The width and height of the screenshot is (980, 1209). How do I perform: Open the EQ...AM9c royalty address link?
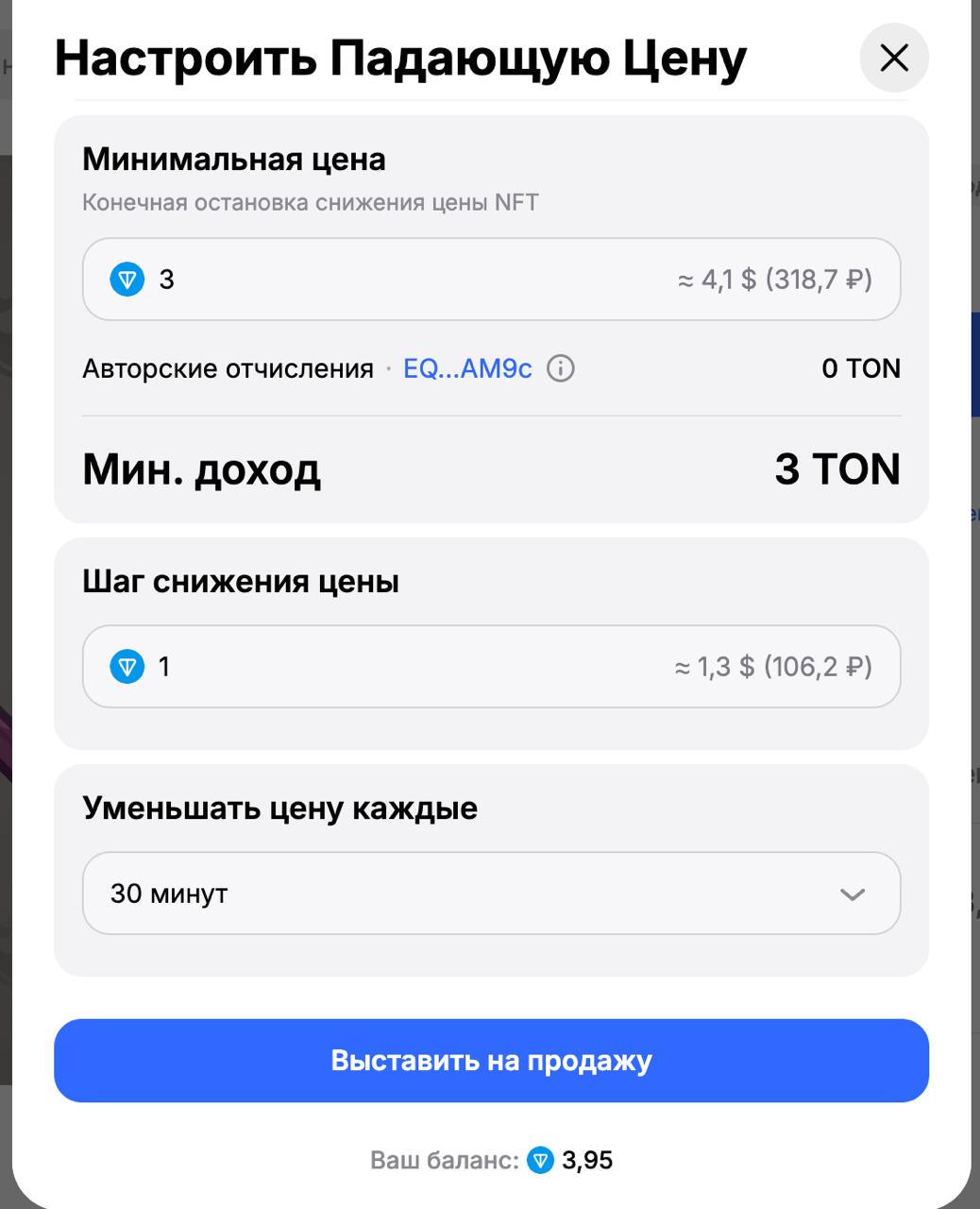(x=467, y=368)
